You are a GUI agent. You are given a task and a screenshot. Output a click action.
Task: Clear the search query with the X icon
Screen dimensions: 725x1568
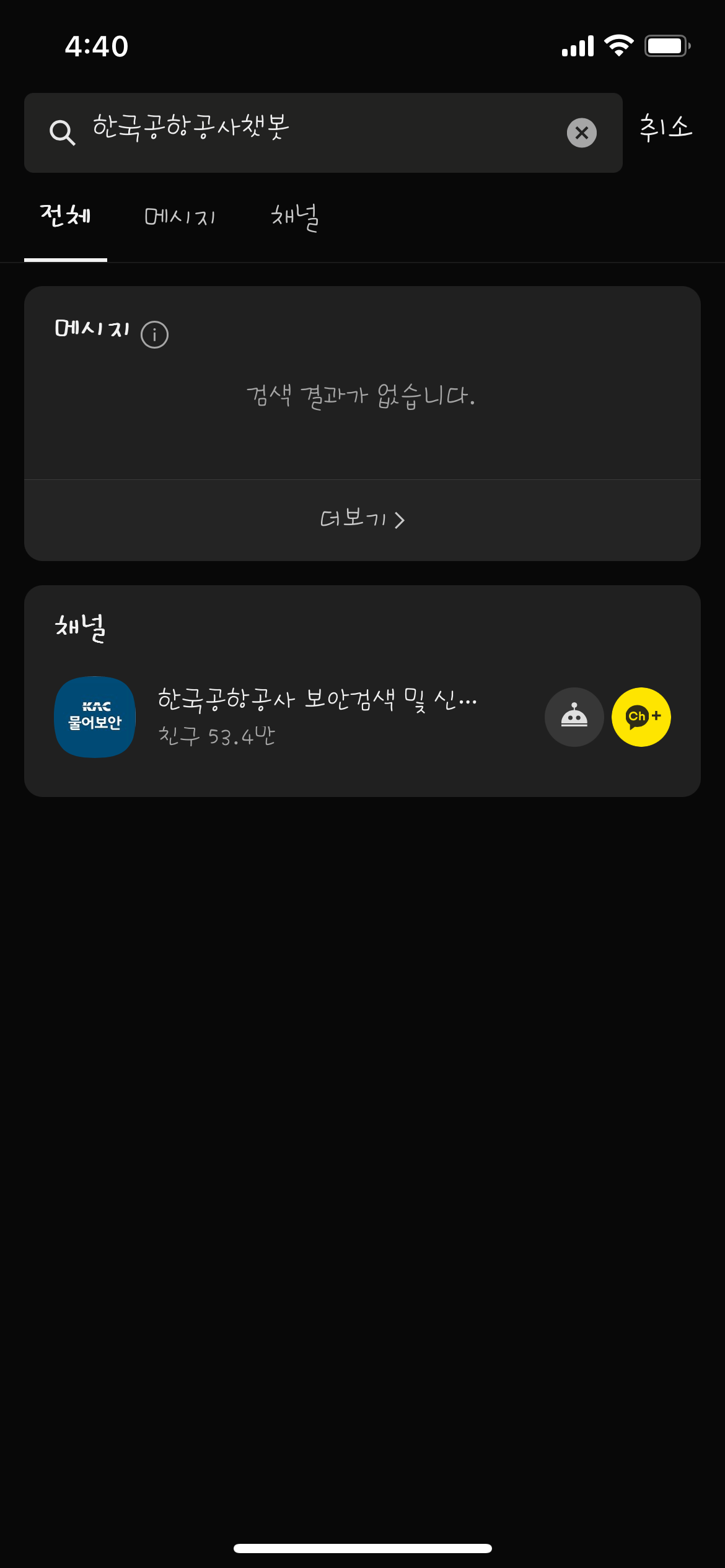581,132
